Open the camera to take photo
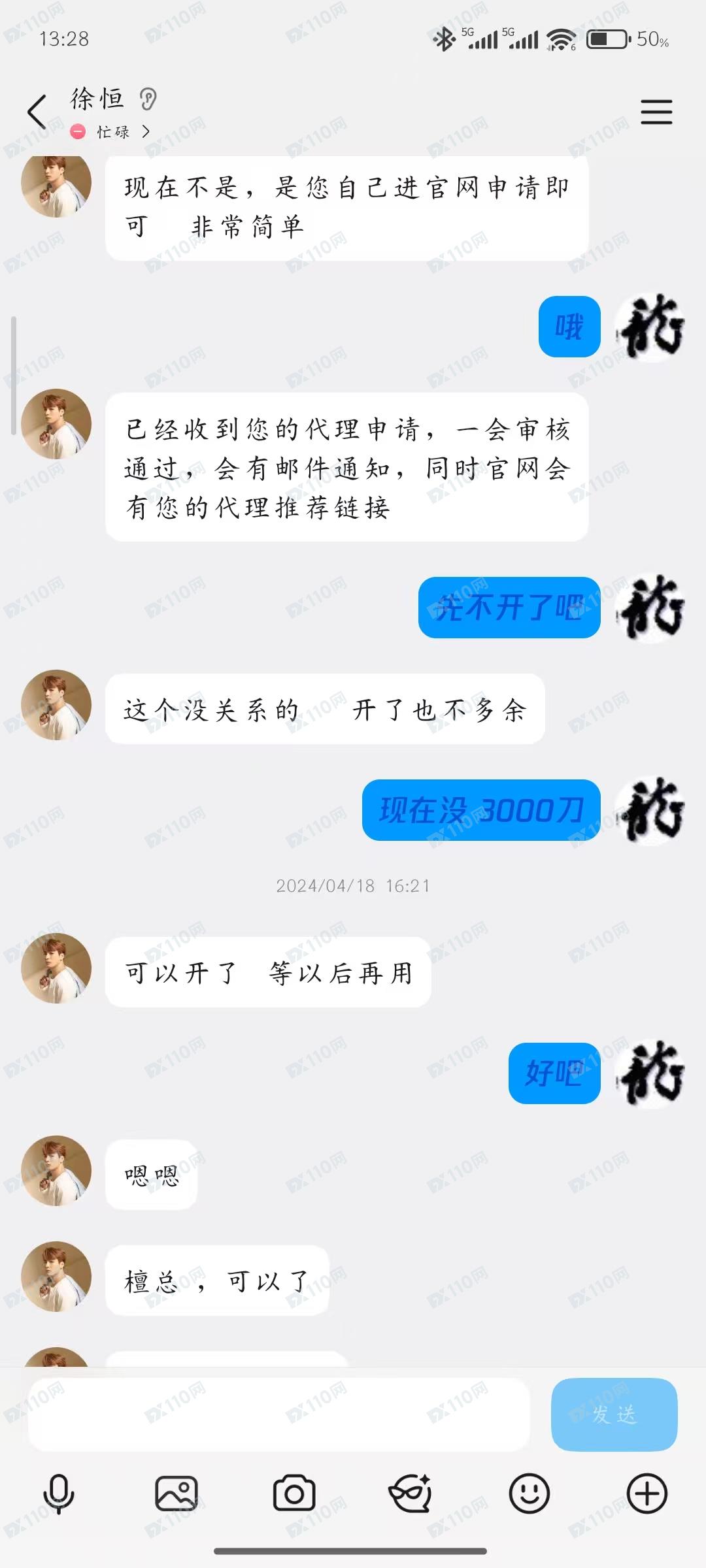Viewport: 706px width, 1568px height. click(x=294, y=1494)
